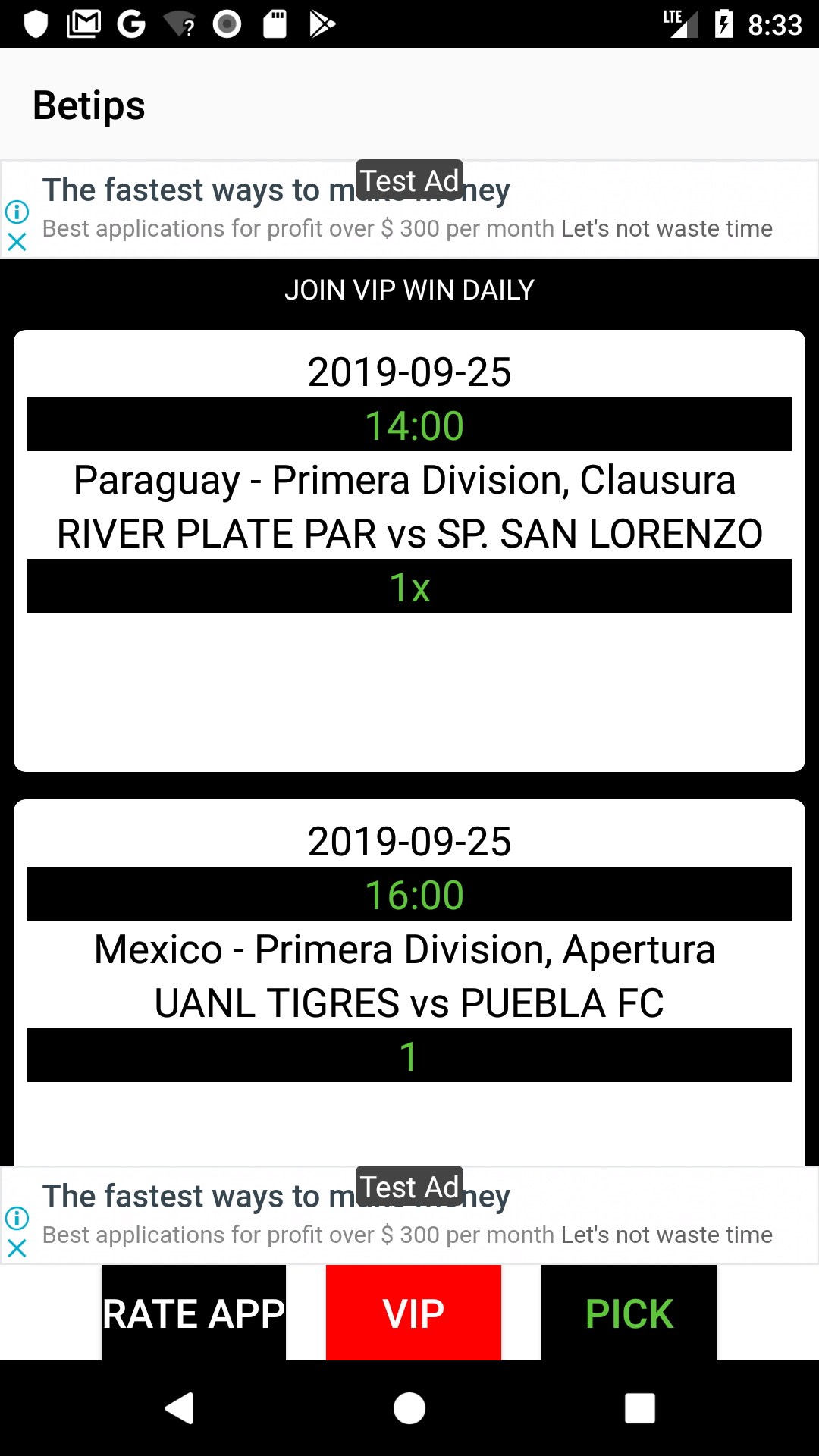Screen dimensions: 819x1456
Task: Close the top ad banner
Action: click(17, 242)
